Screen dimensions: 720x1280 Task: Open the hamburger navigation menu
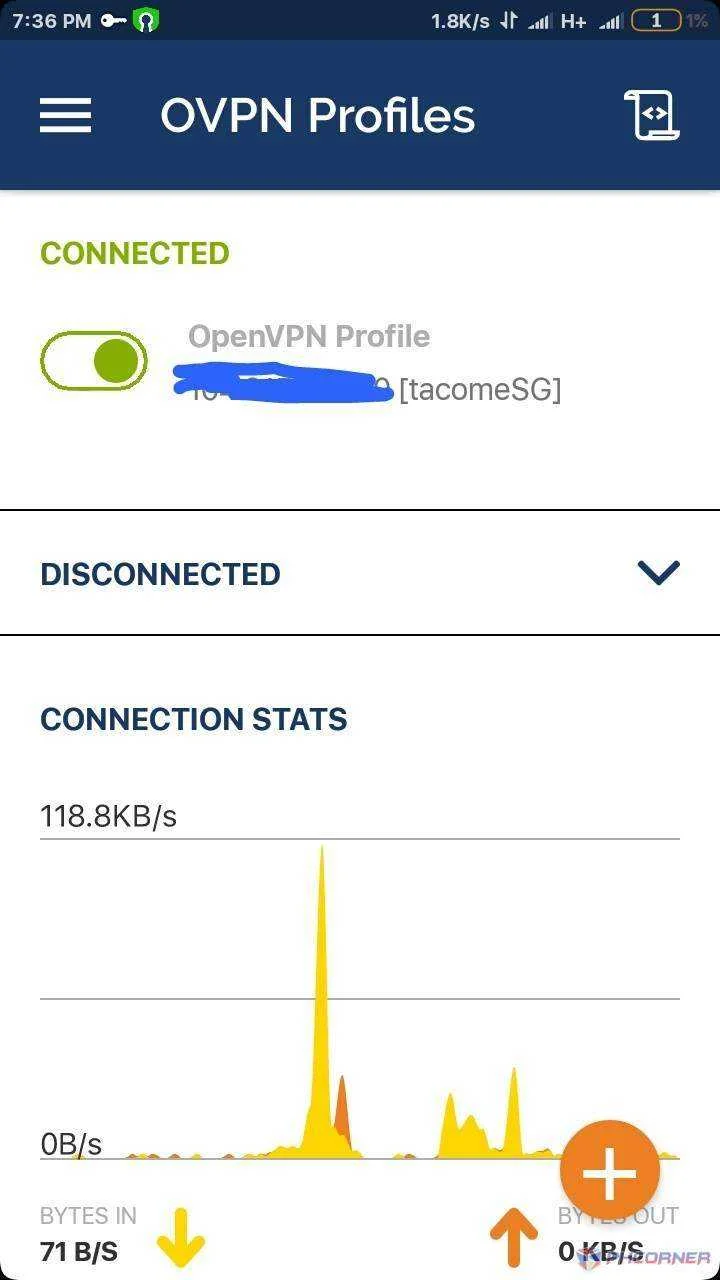tap(66, 115)
